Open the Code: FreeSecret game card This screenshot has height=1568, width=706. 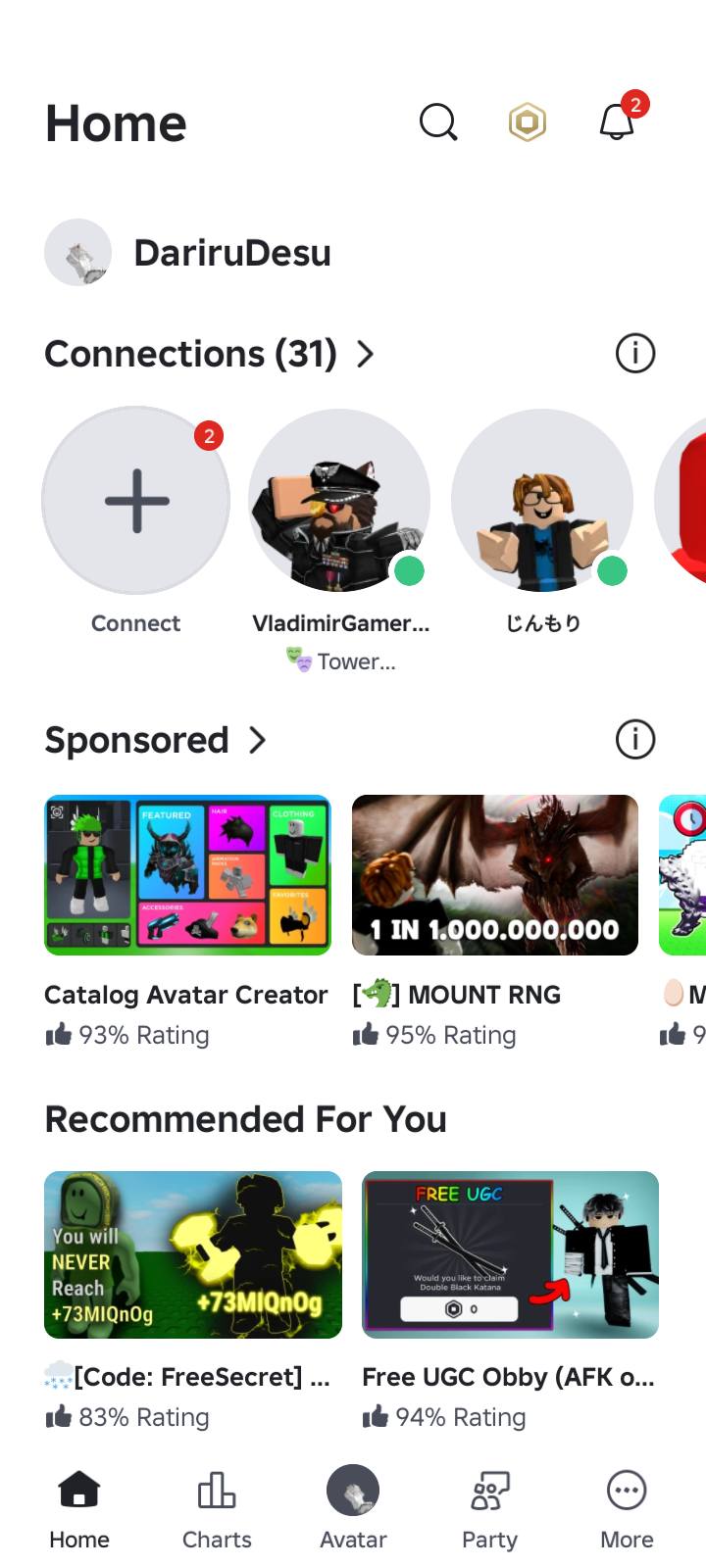(x=193, y=1254)
